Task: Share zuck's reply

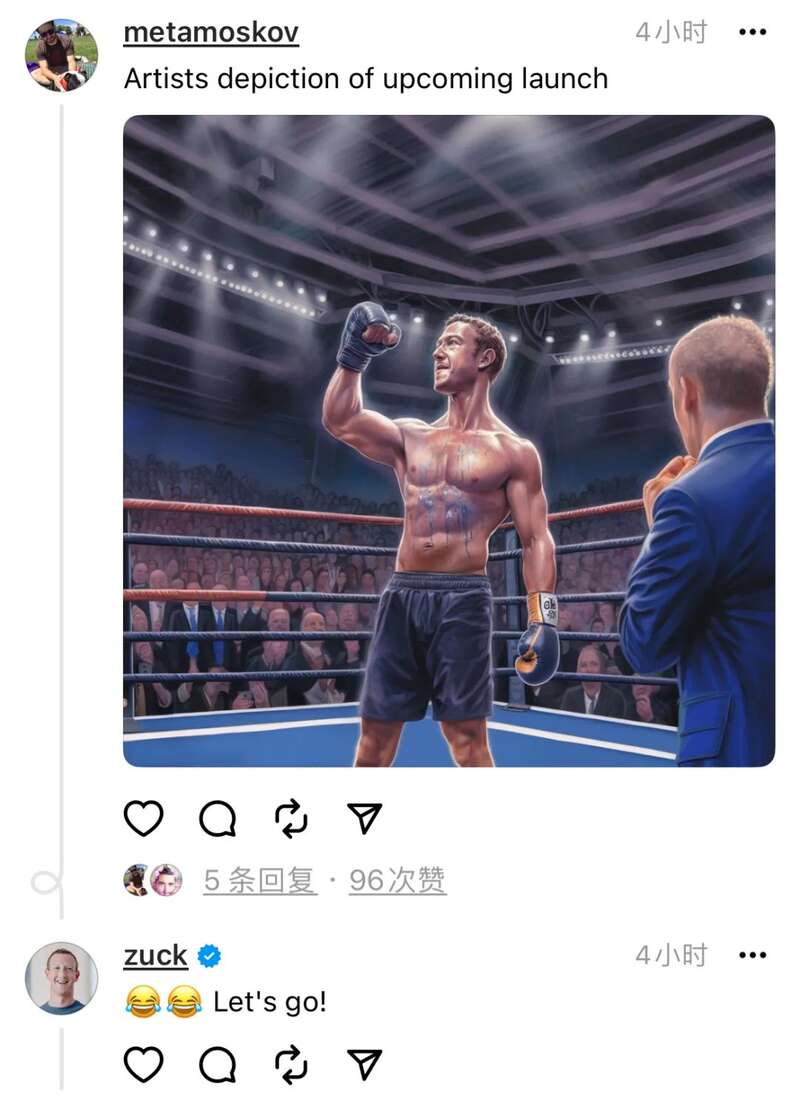Action: point(366,1066)
